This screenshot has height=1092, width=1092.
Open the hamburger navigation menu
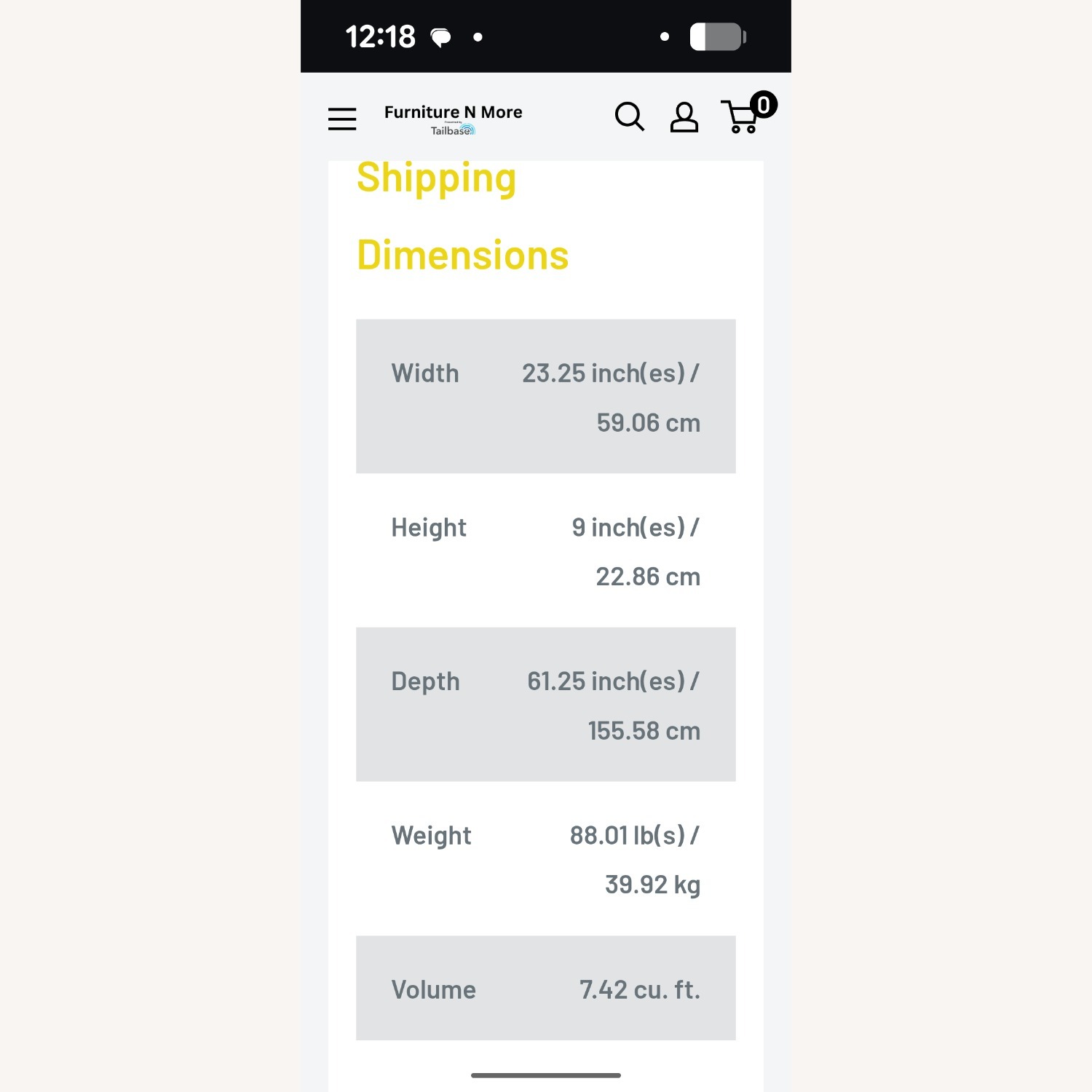342,119
